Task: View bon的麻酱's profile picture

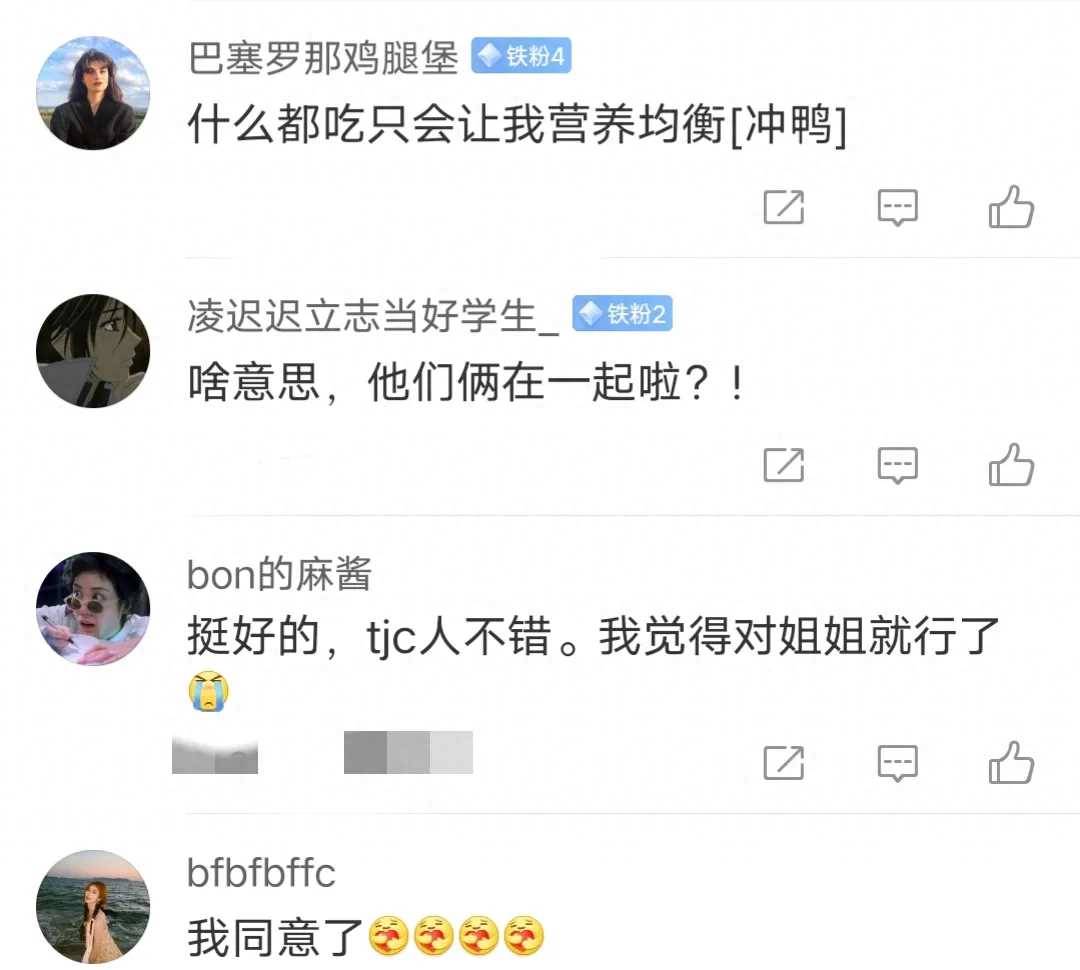Action: click(93, 609)
